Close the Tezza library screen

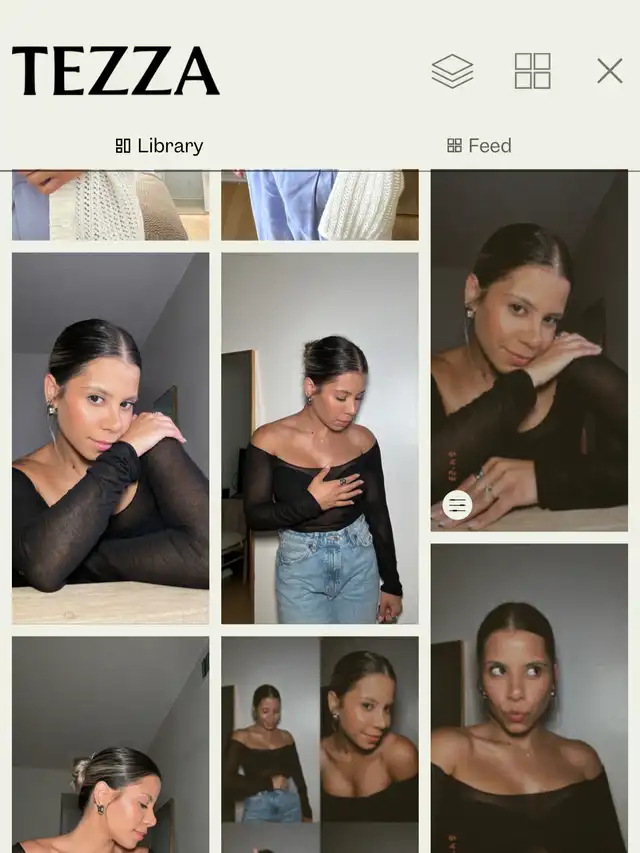click(x=609, y=71)
